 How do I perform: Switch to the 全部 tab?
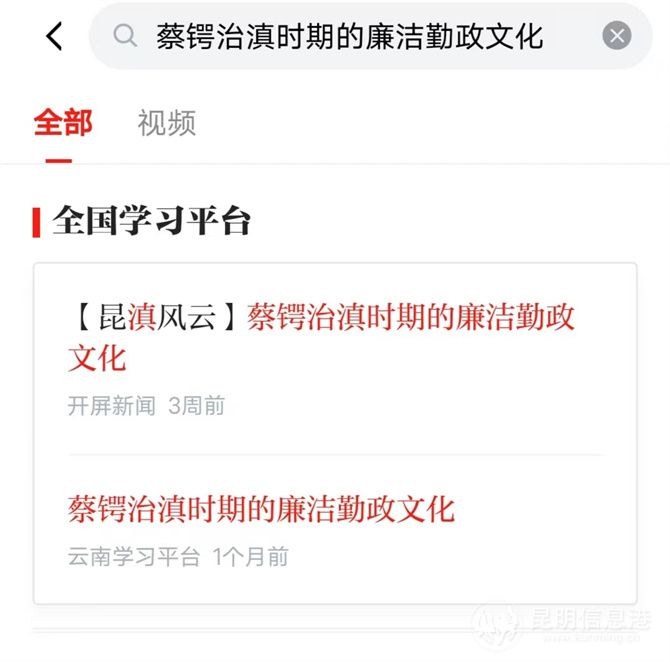pyautogui.click(x=62, y=123)
